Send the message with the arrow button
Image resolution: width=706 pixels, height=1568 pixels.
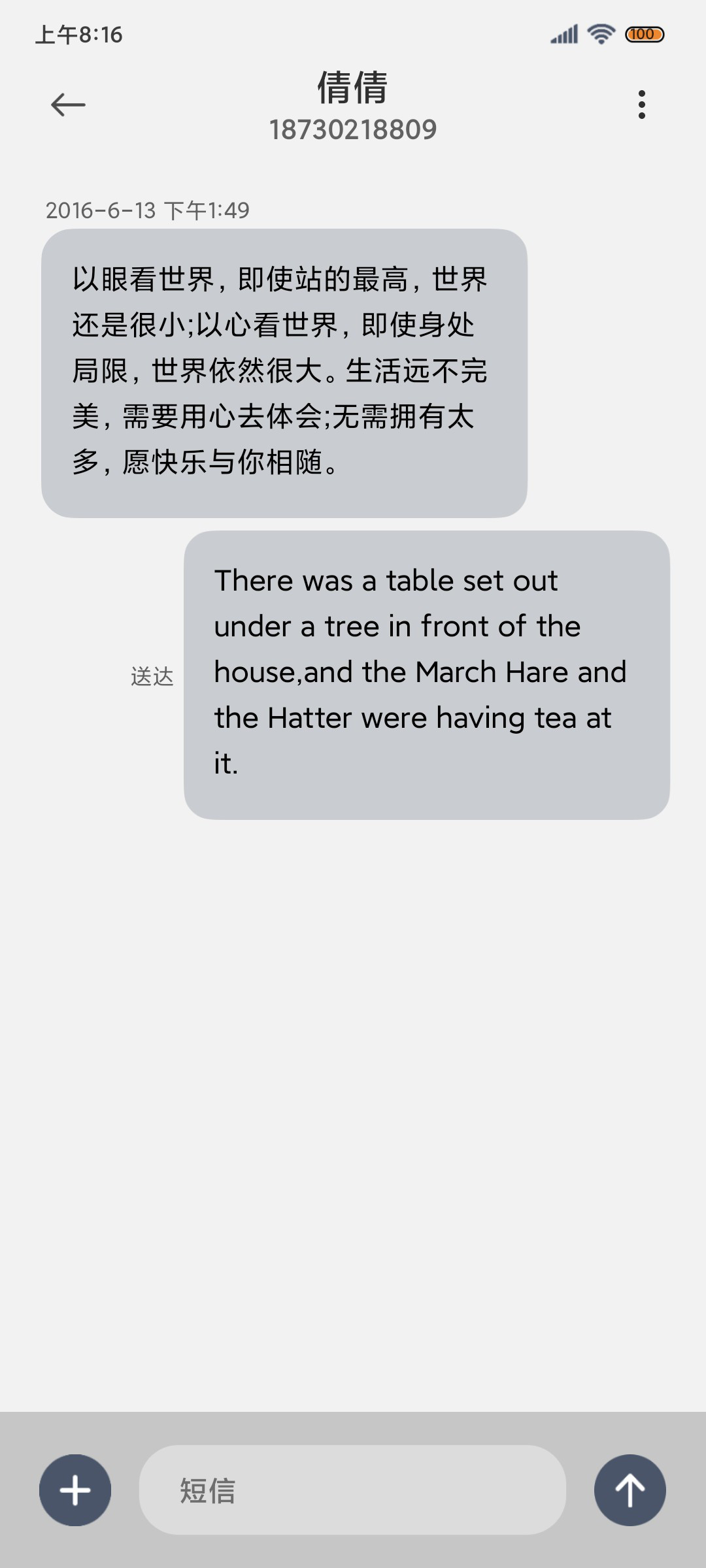point(630,1490)
